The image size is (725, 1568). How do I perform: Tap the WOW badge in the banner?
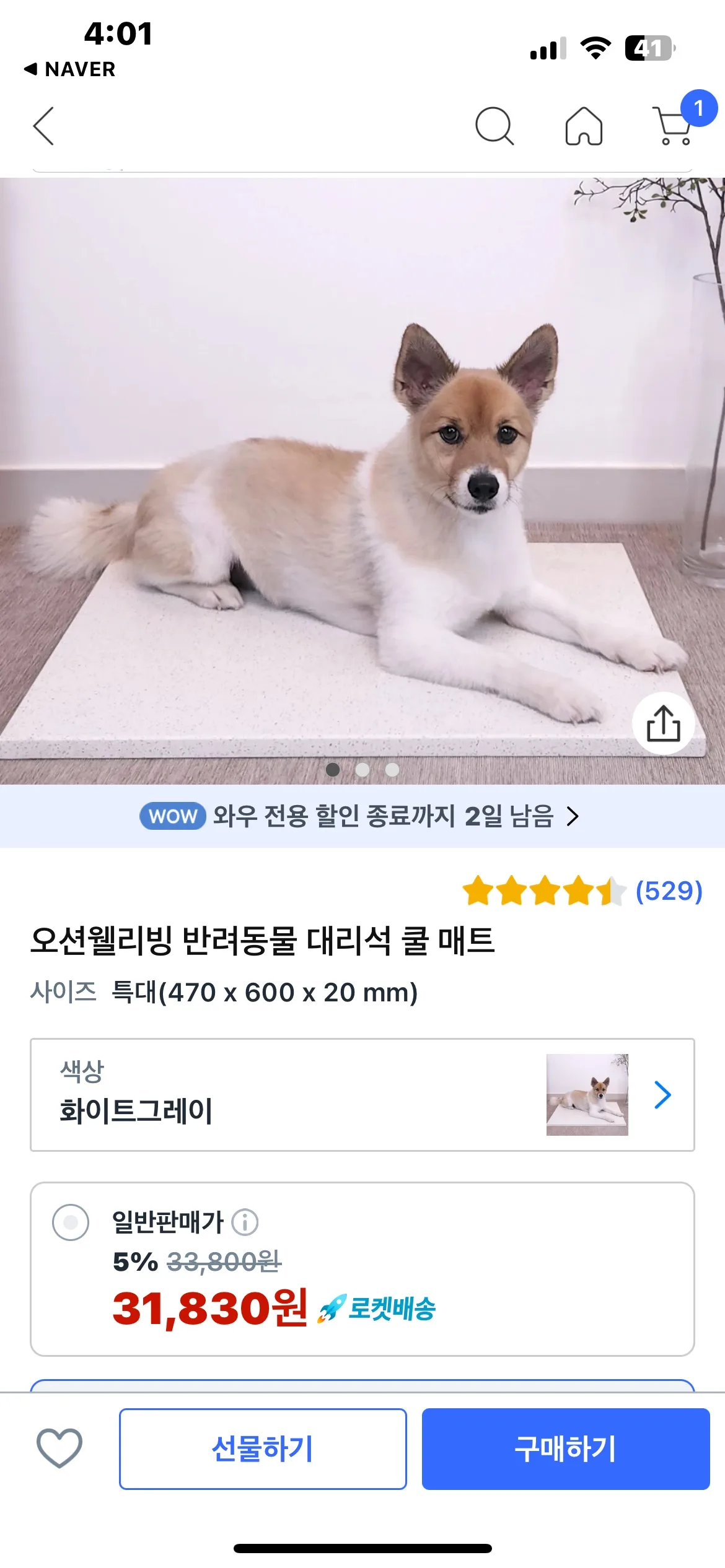point(172,816)
